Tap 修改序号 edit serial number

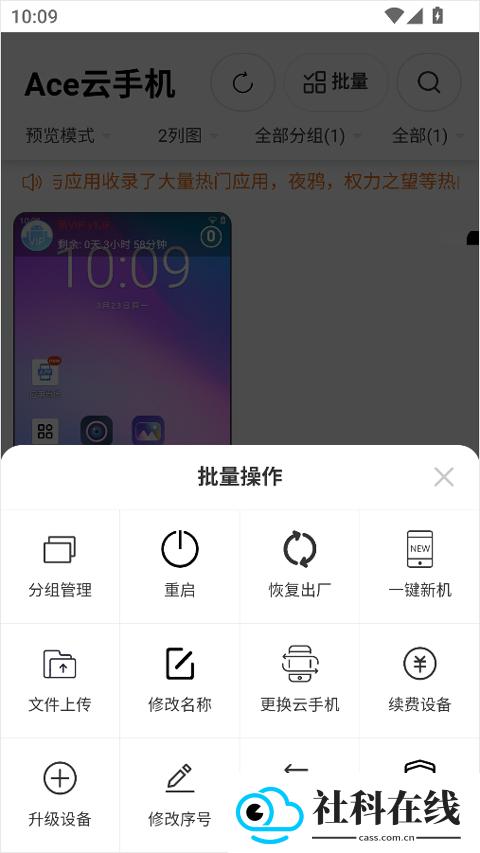pyautogui.click(x=180, y=795)
